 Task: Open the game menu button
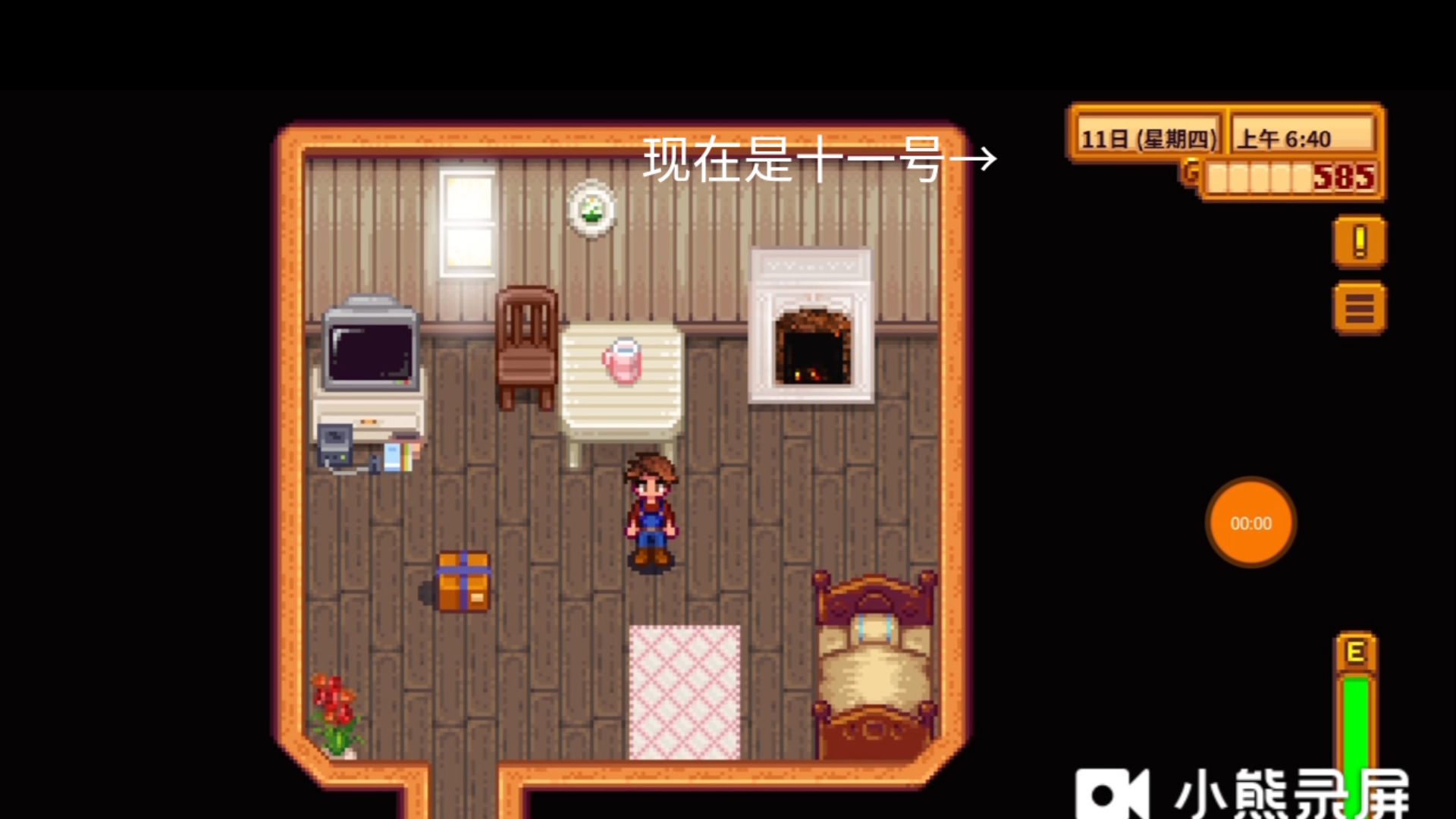click(x=1360, y=309)
